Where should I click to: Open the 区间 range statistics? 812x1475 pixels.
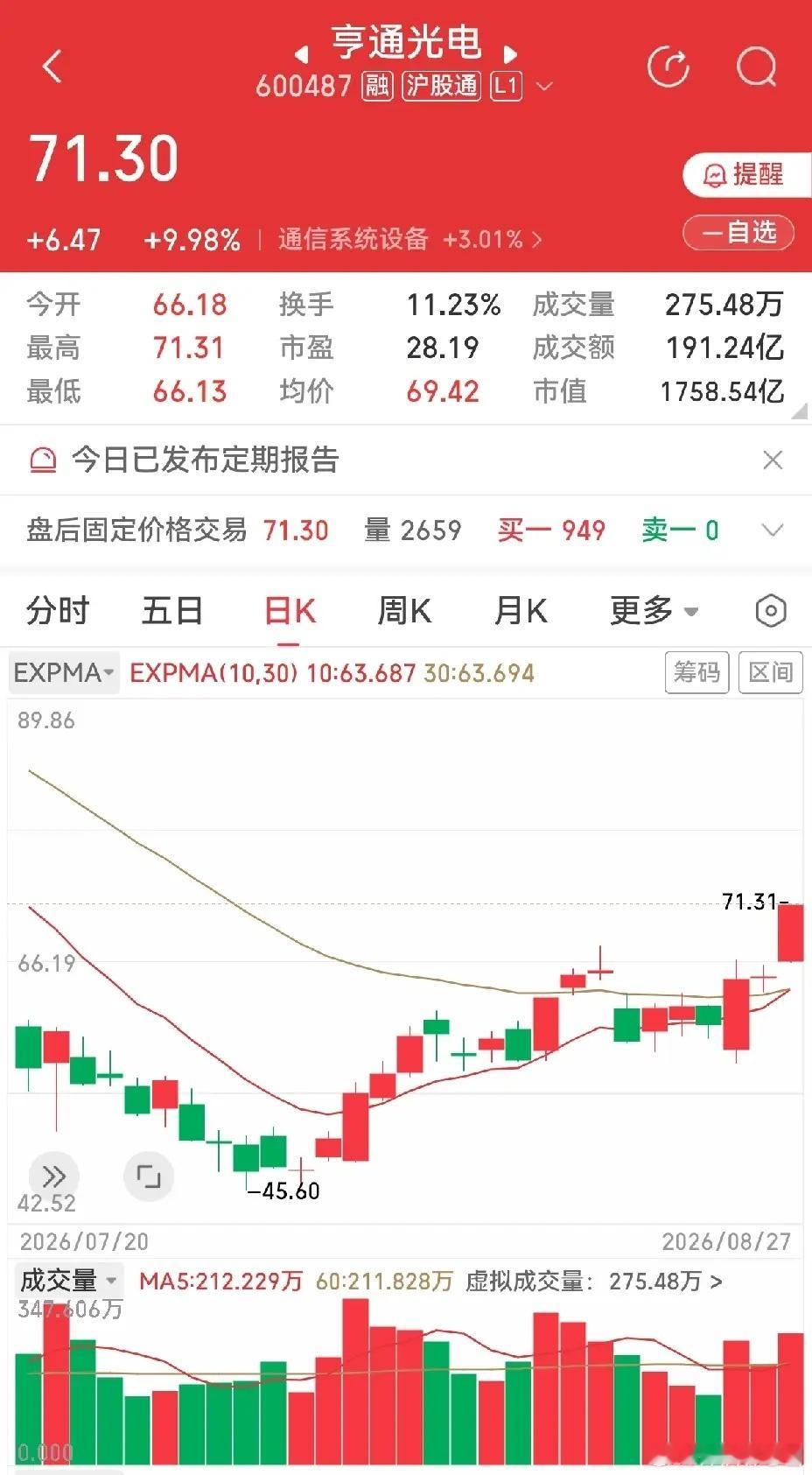tap(771, 672)
